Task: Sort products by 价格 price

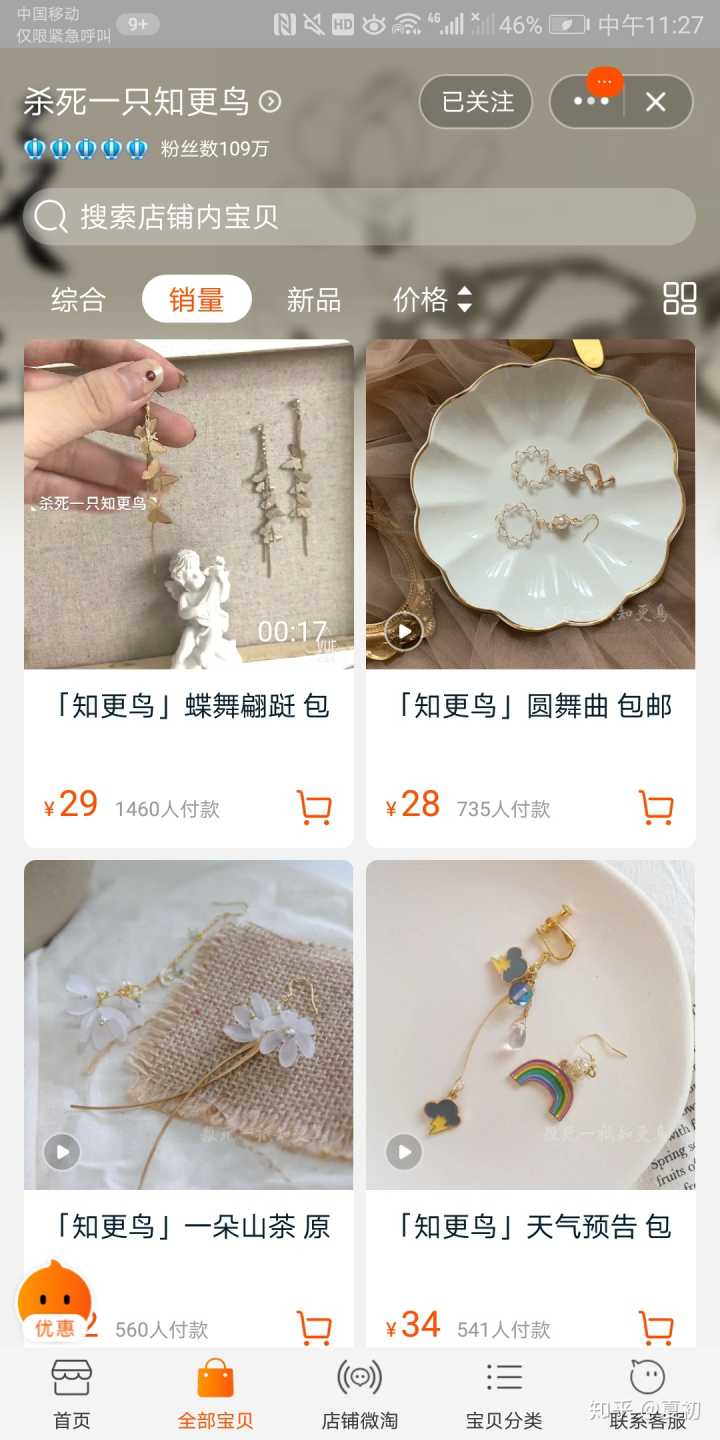Action: (x=432, y=299)
